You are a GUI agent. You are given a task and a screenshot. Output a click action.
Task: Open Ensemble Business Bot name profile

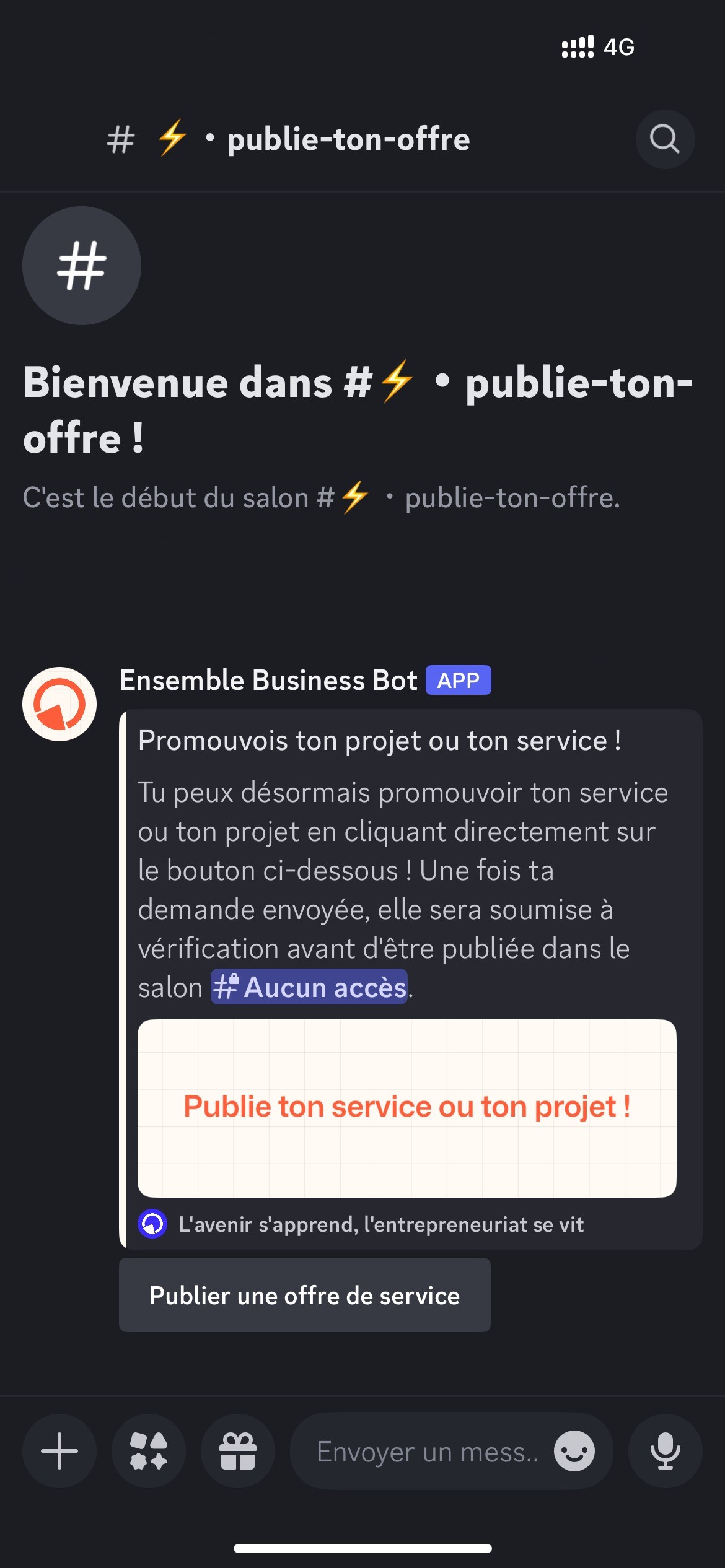(268, 680)
